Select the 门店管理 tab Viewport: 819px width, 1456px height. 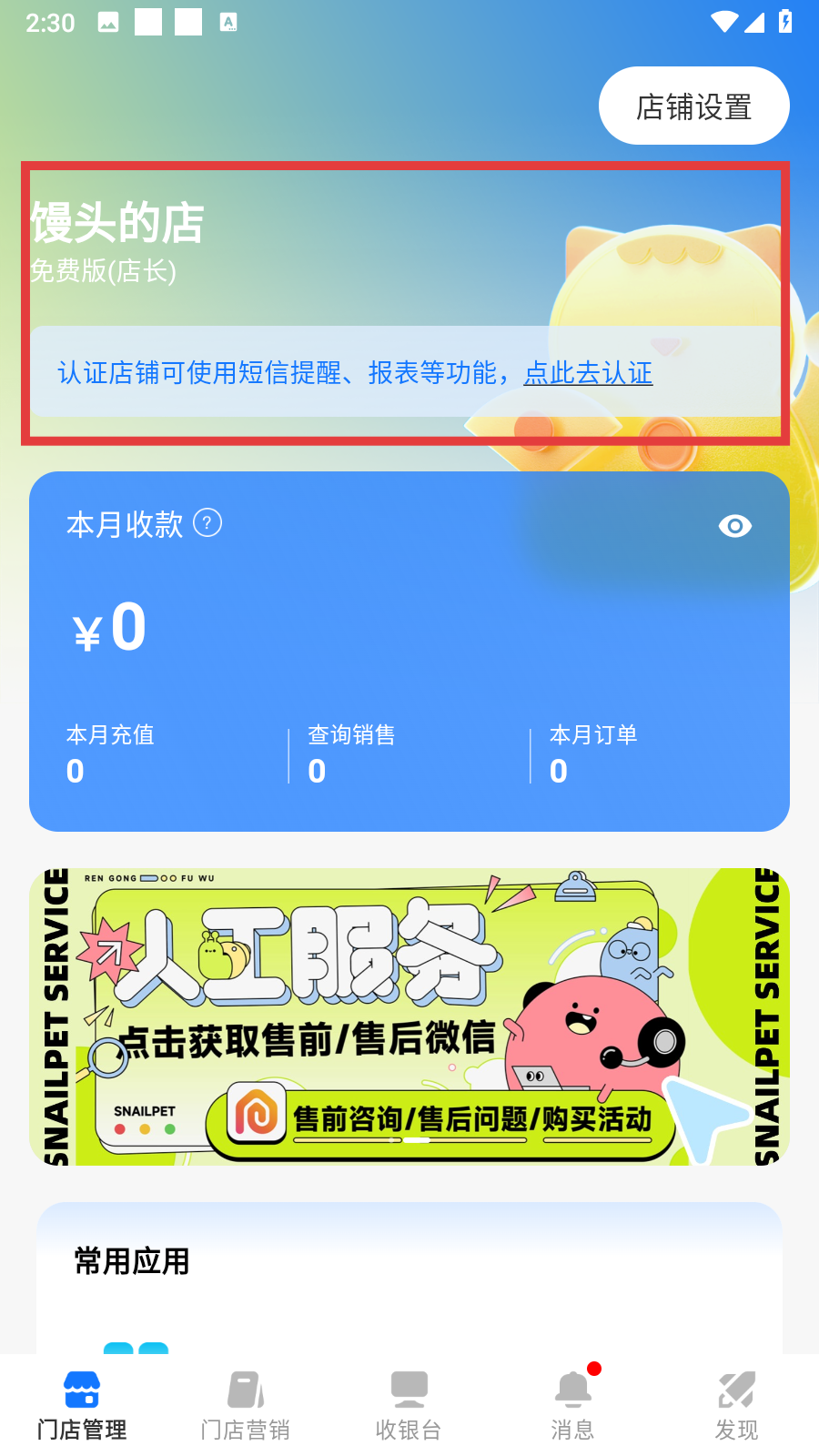point(82,1406)
